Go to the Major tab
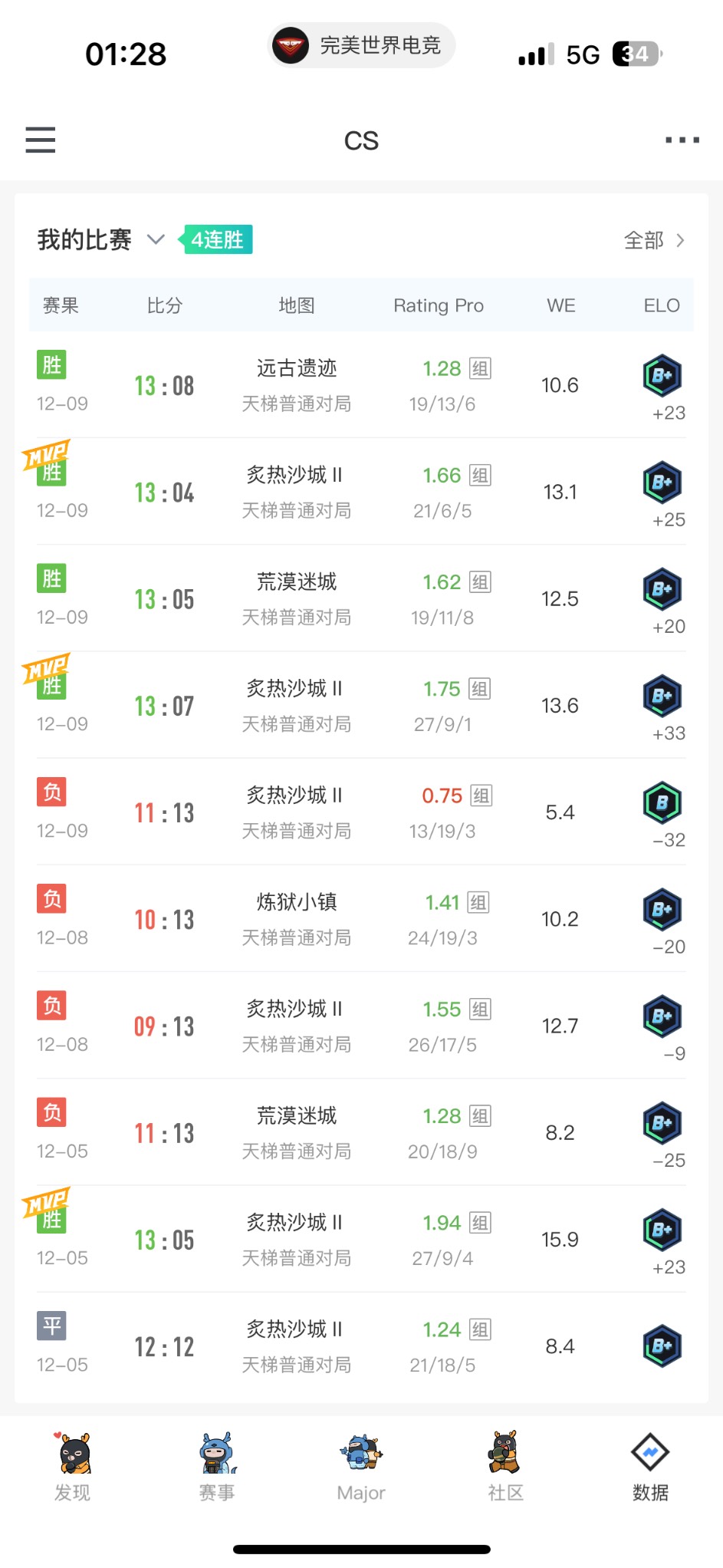Viewport: 723px width, 1568px height. point(361,1467)
